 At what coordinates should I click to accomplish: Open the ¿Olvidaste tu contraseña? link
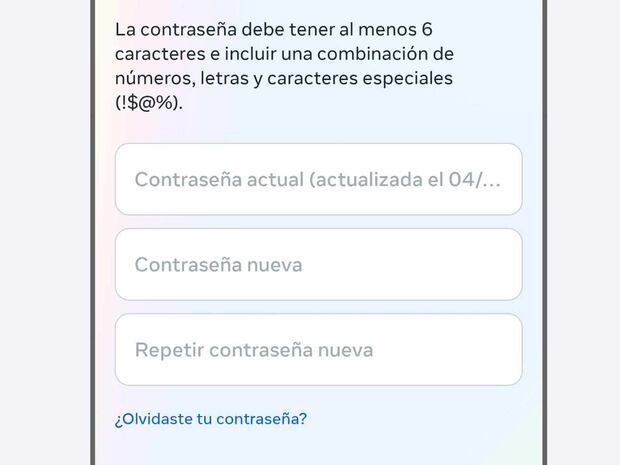[x=211, y=418]
